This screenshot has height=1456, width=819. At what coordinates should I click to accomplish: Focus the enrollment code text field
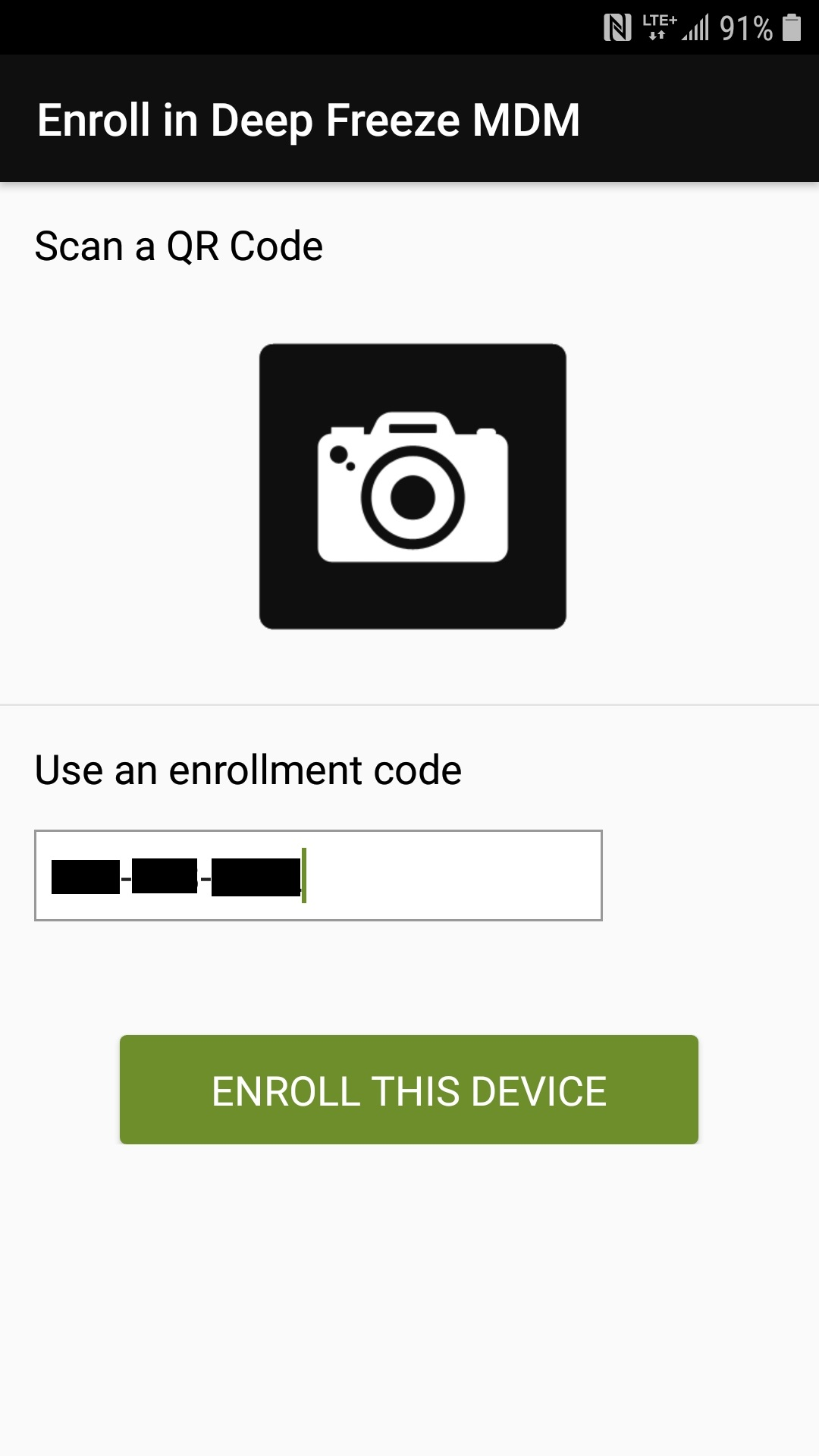pos(318,875)
